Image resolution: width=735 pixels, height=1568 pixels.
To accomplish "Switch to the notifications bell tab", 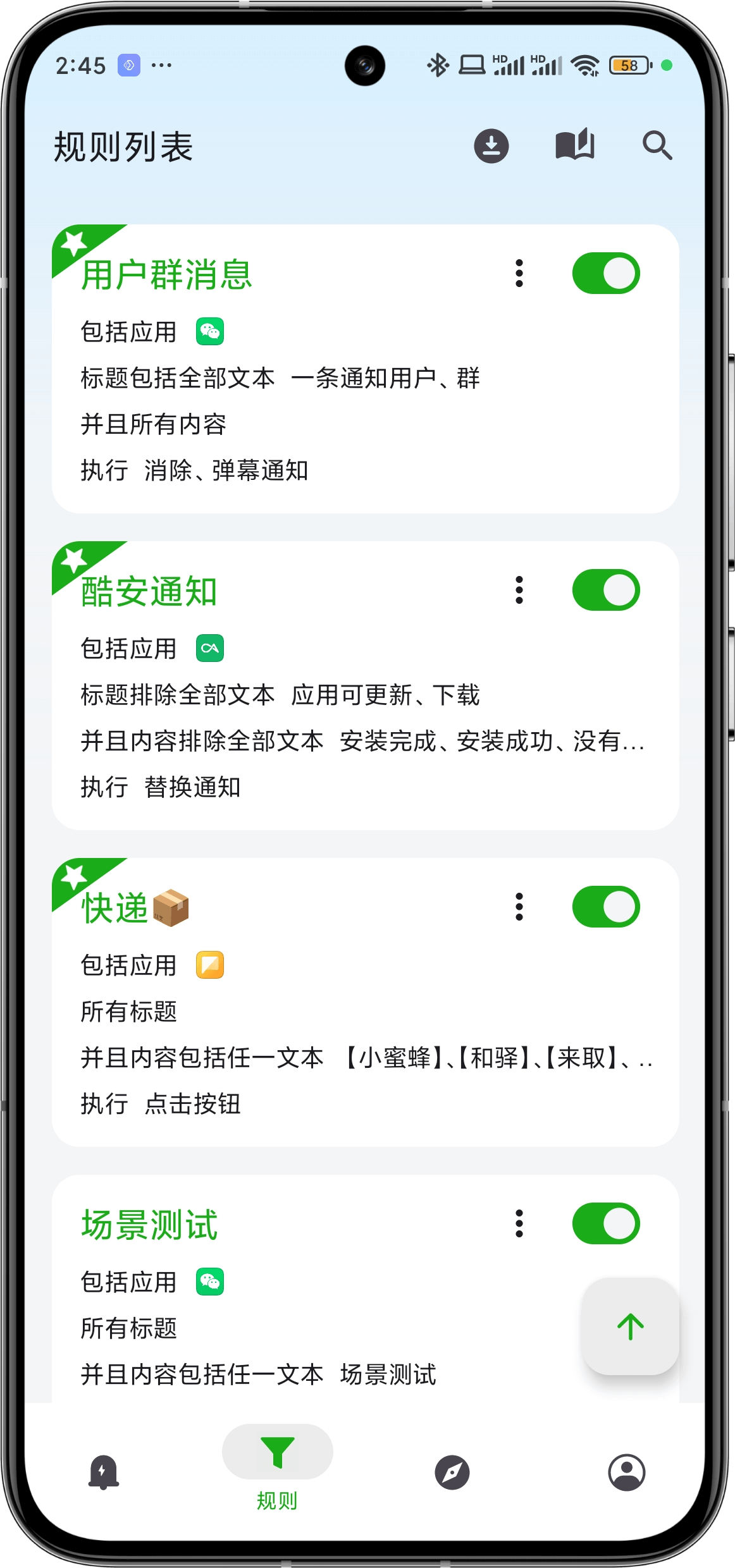I will tap(104, 1472).
